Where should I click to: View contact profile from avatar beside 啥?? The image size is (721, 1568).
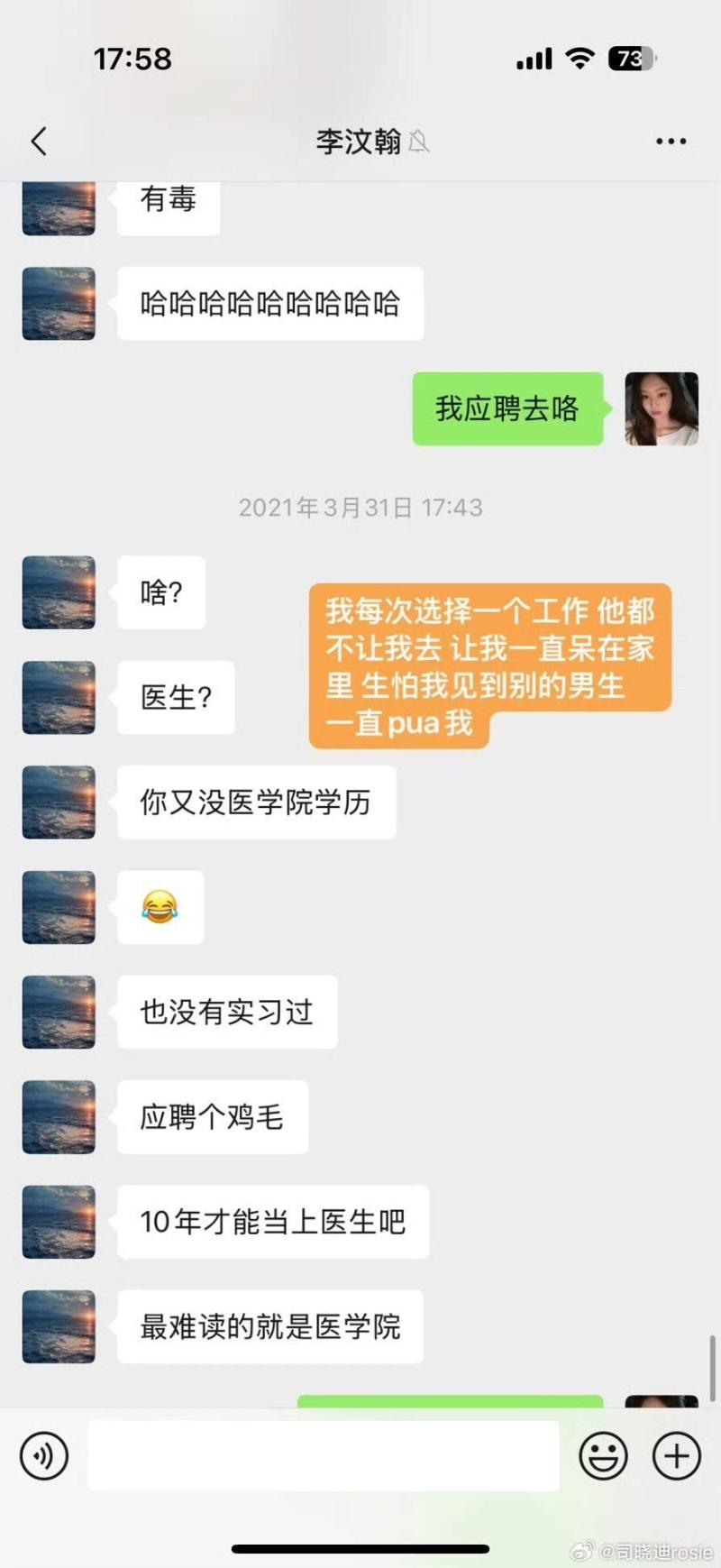click(x=59, y=592)
